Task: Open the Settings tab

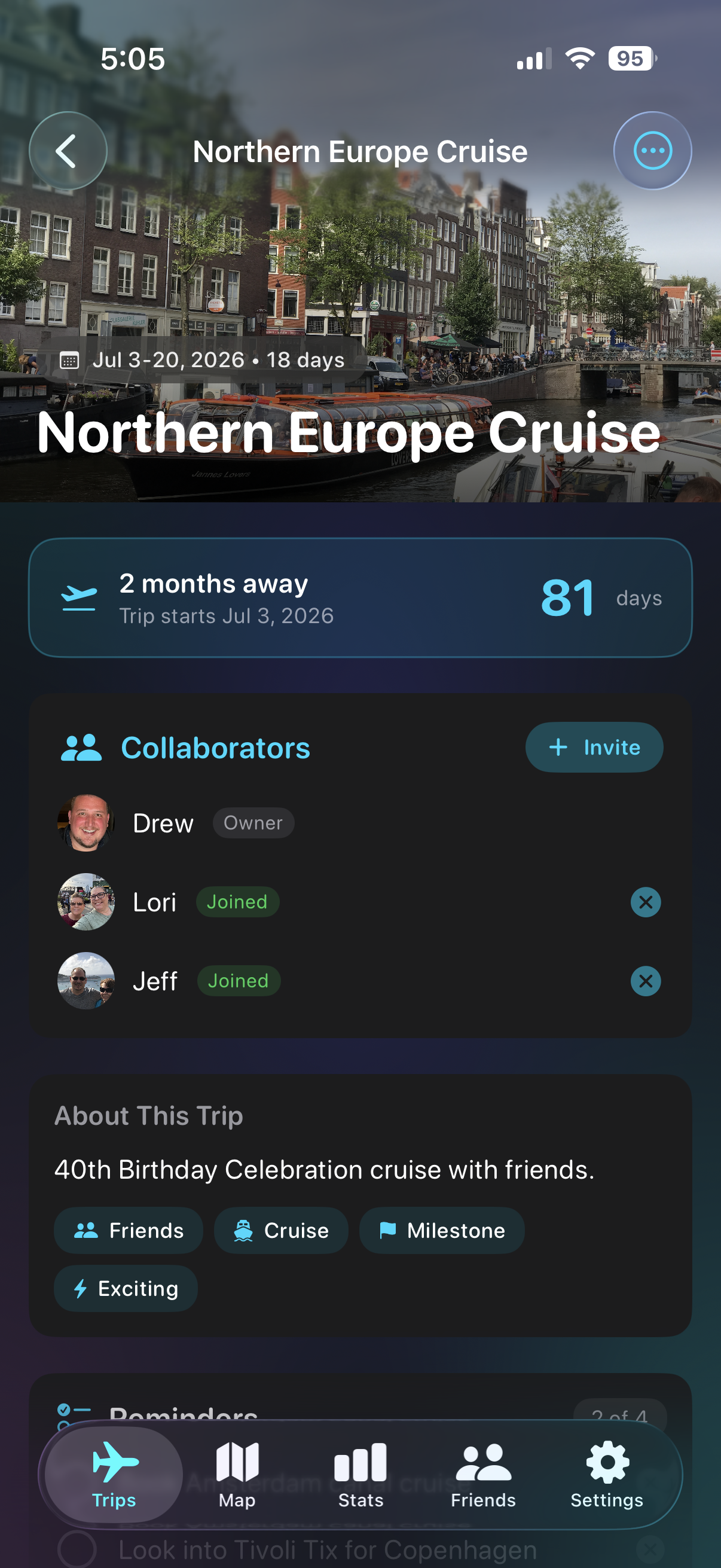Action: pyautogui.click(x=607, y=1474)
